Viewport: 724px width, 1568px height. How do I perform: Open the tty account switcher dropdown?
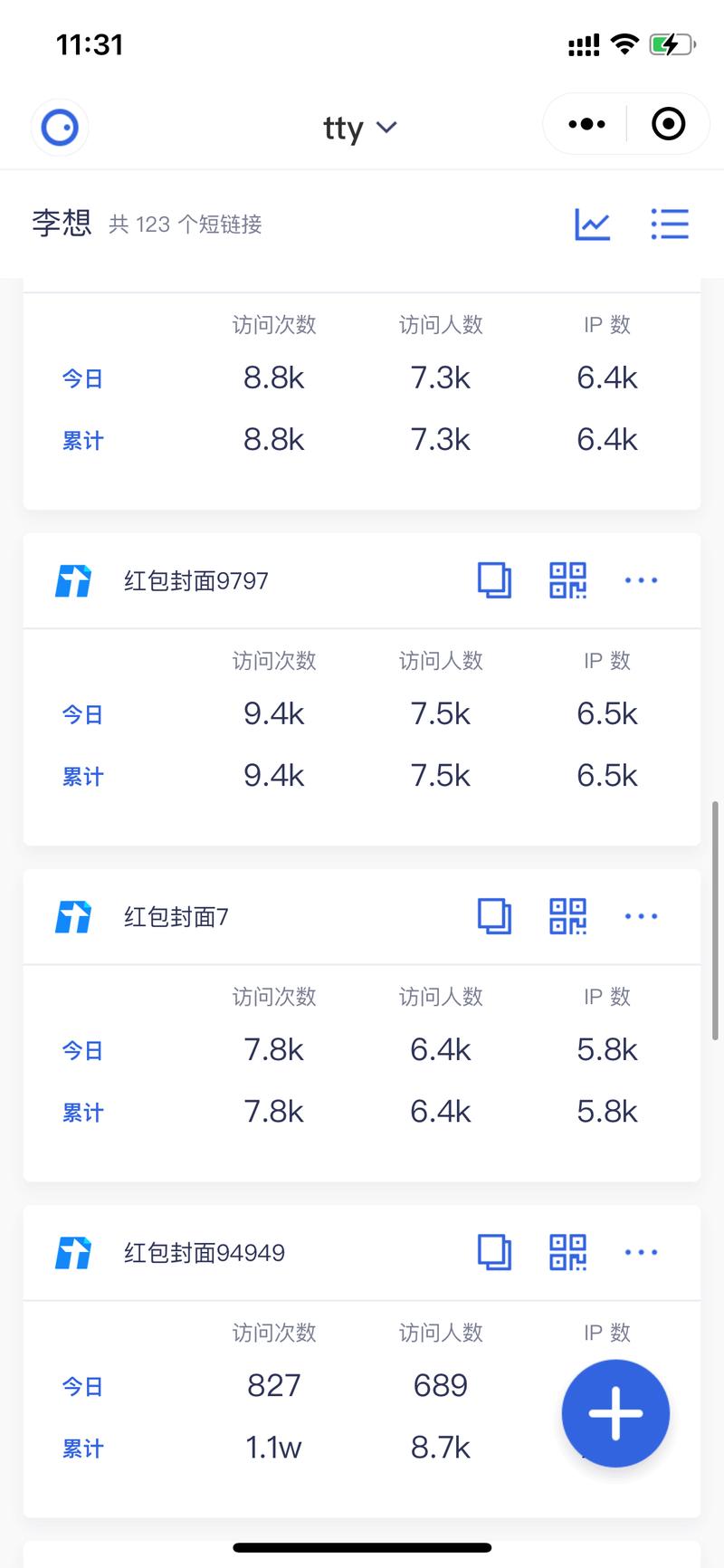tap(359, 128)
